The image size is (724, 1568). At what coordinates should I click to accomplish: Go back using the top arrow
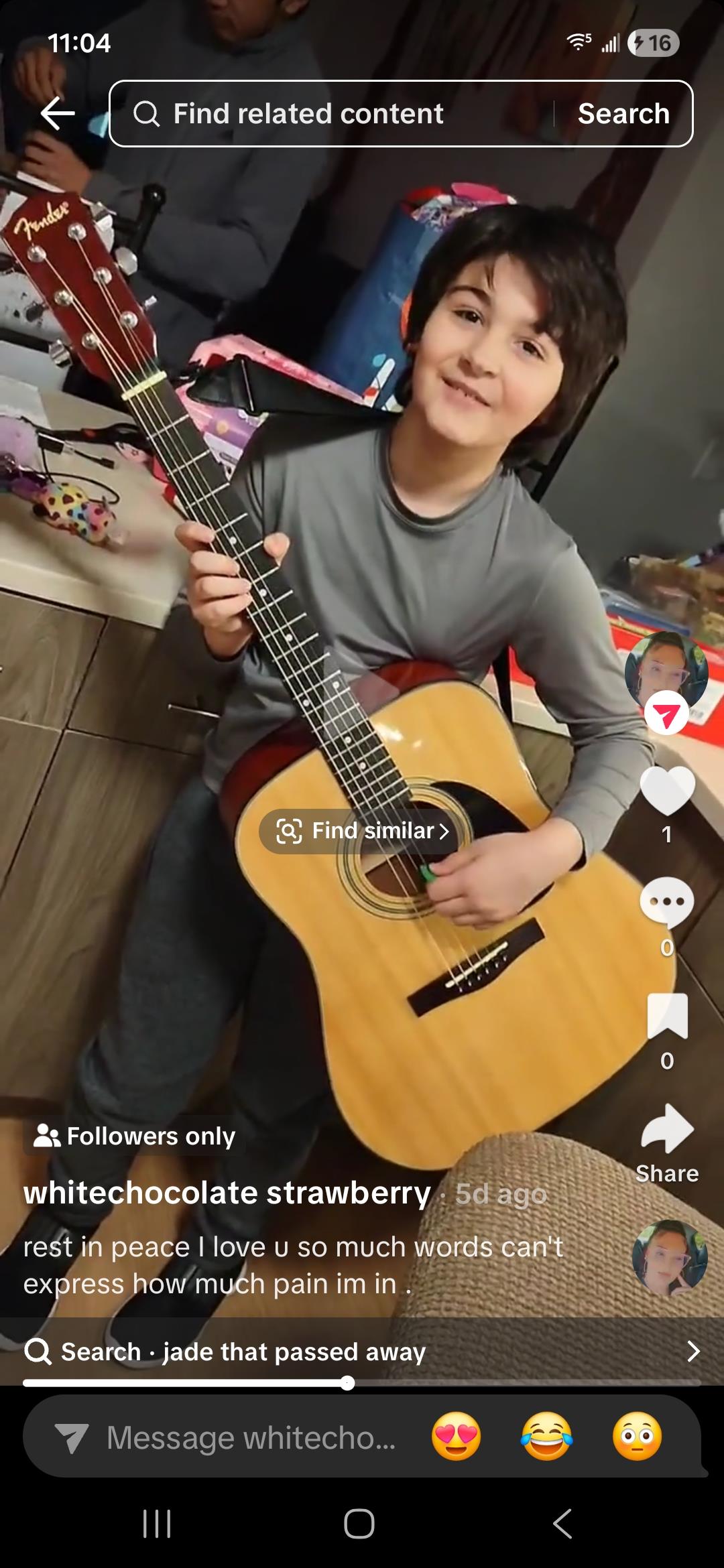tap(58, 113)
